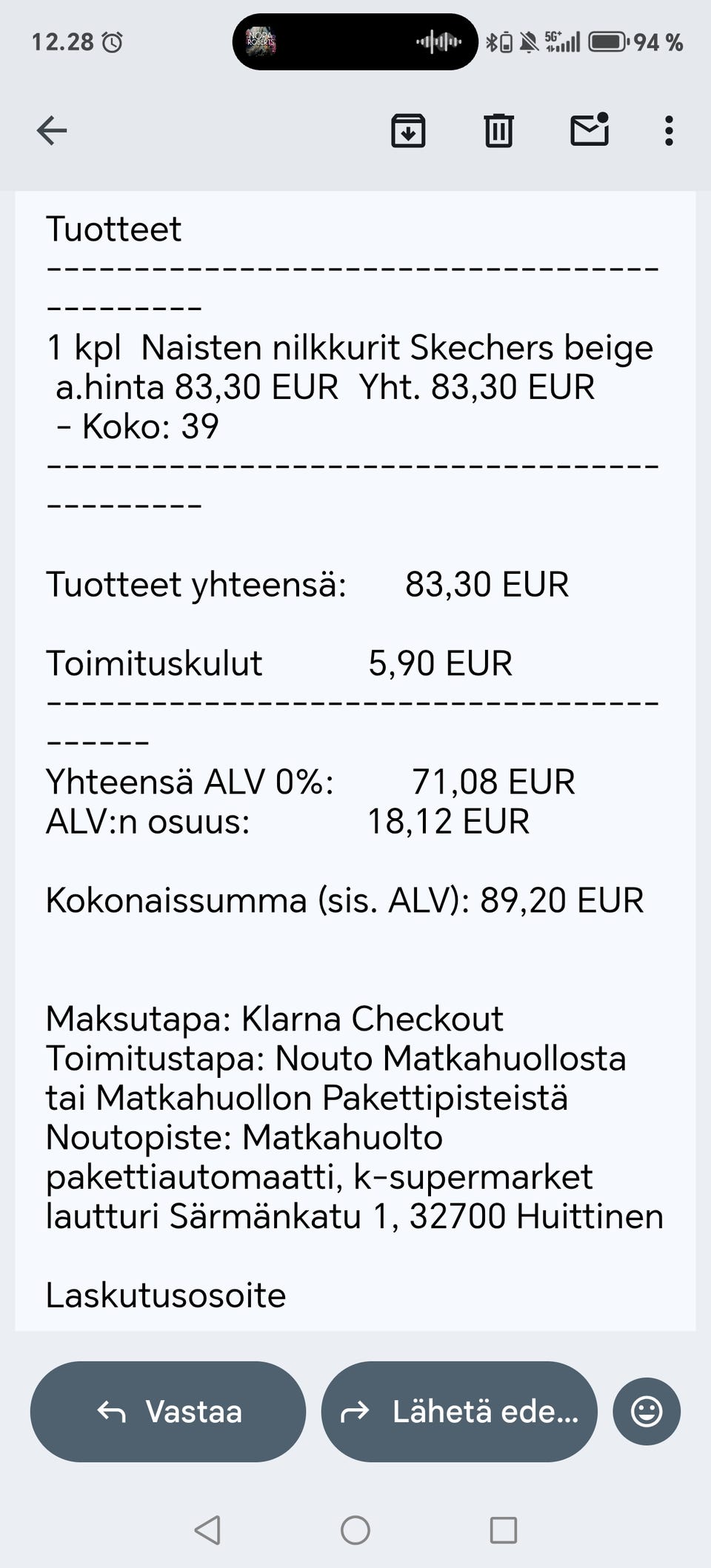This screenshot has width=711, height=1568.
Task: Mark the email as unread
Action: pos(590,130)
